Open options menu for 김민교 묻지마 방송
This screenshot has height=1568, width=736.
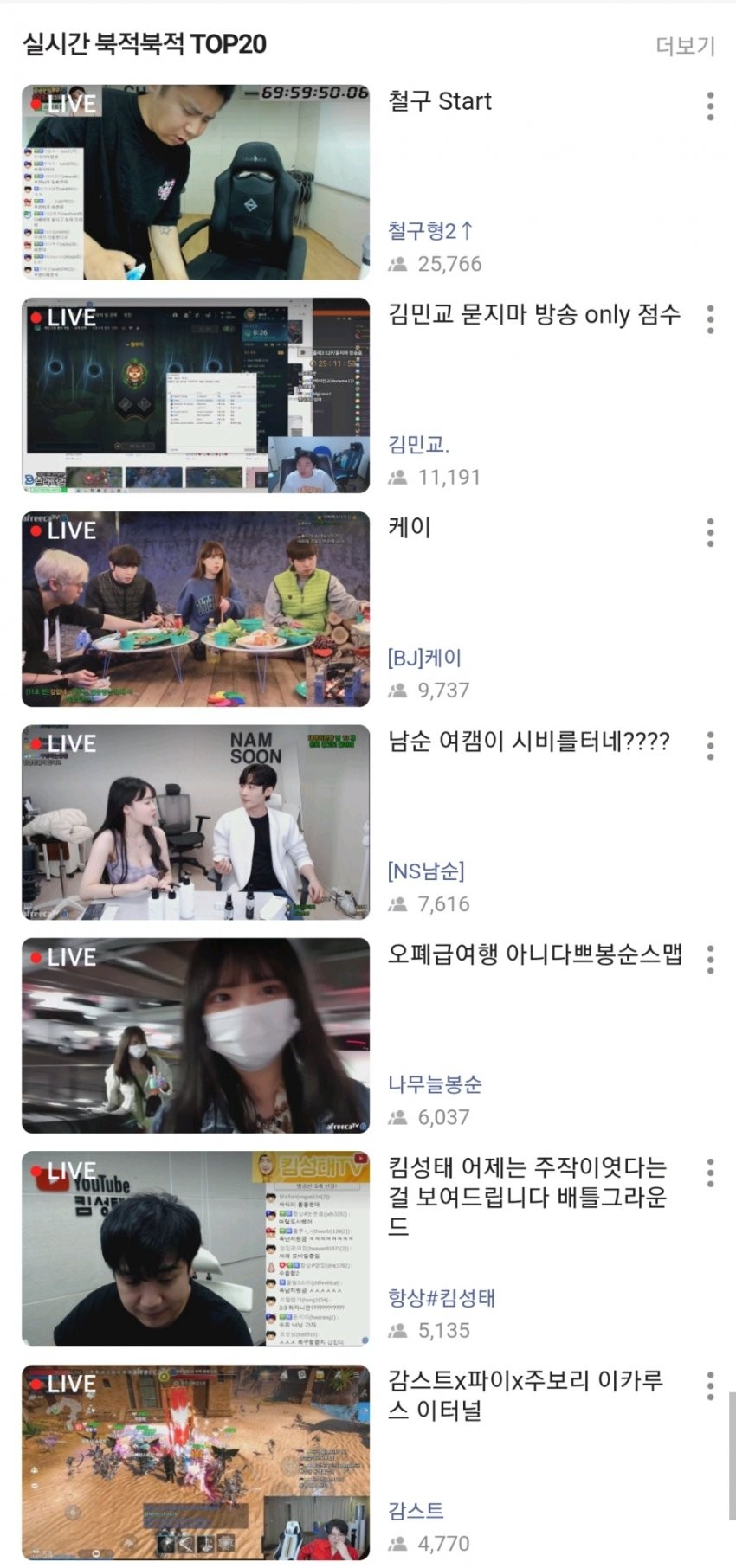pos(710,319)
